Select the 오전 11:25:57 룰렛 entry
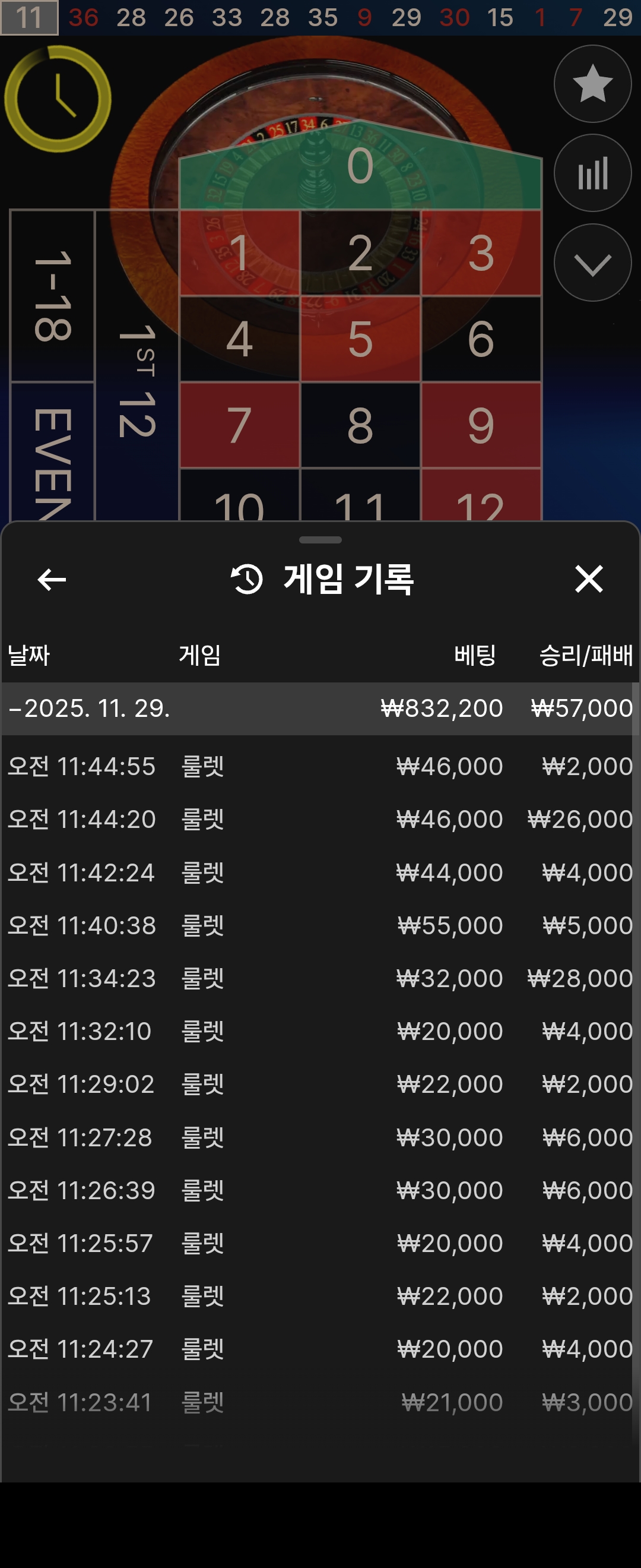Screen dimensions: 641x1568 pos(320,1243)
